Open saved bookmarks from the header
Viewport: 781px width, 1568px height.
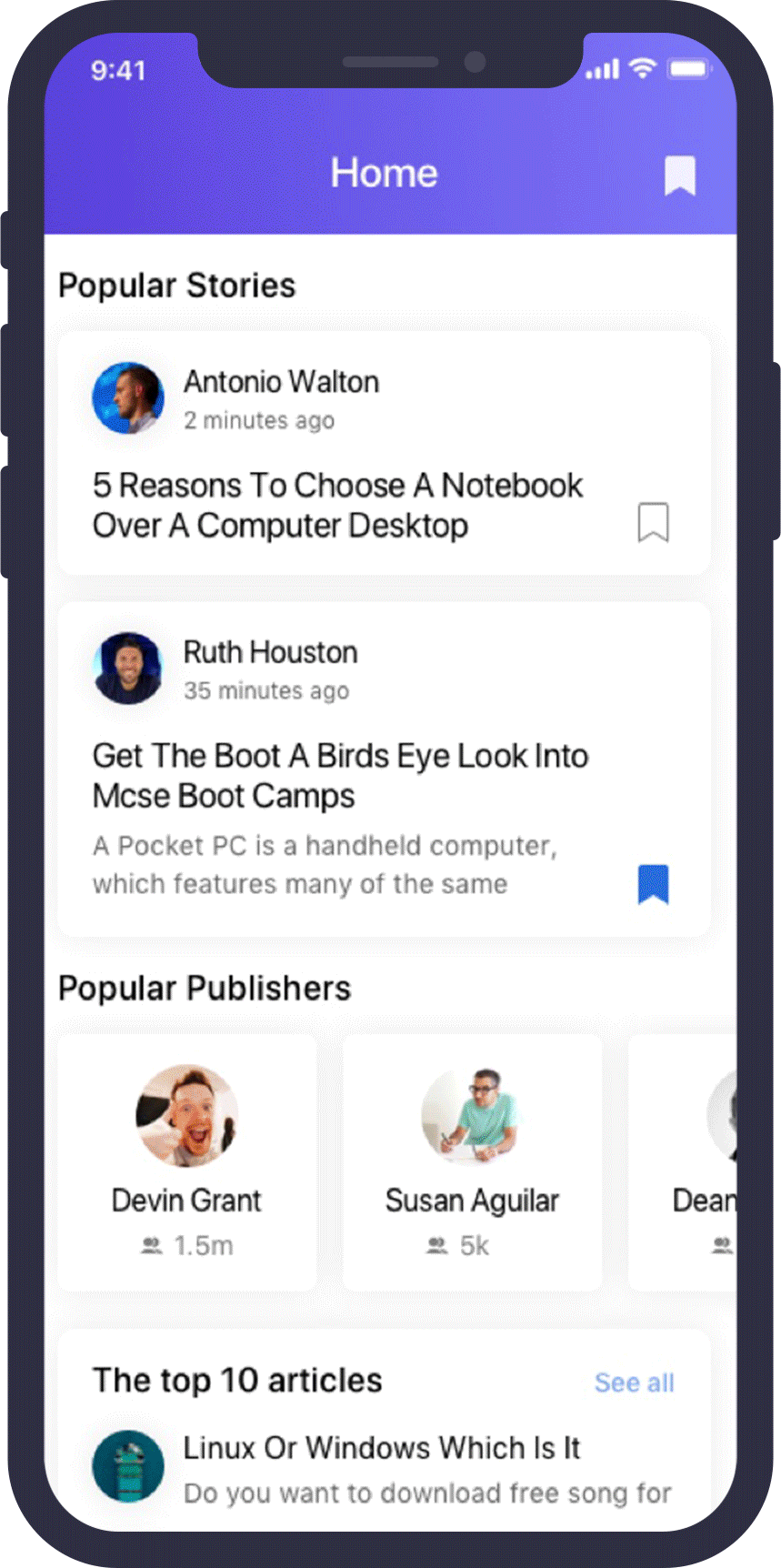[x=679, y=175]
